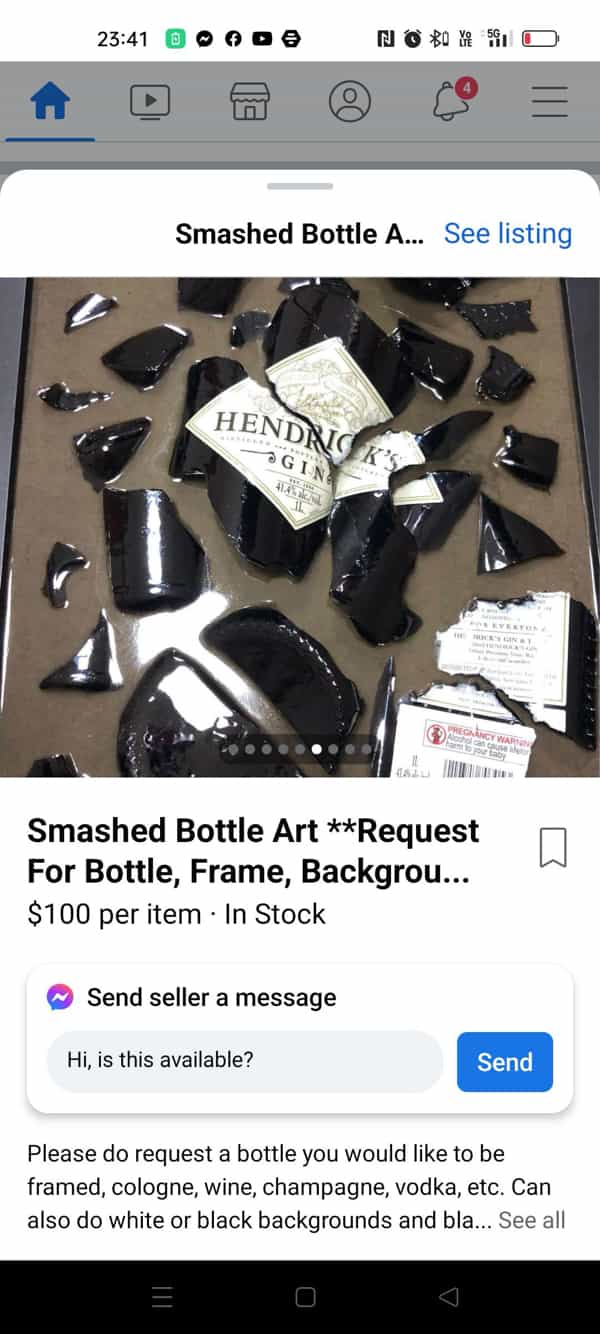The image size is (600, 1334).
Task: Save this listing with the bookmark icon
Action: click(x=553, y=847)
